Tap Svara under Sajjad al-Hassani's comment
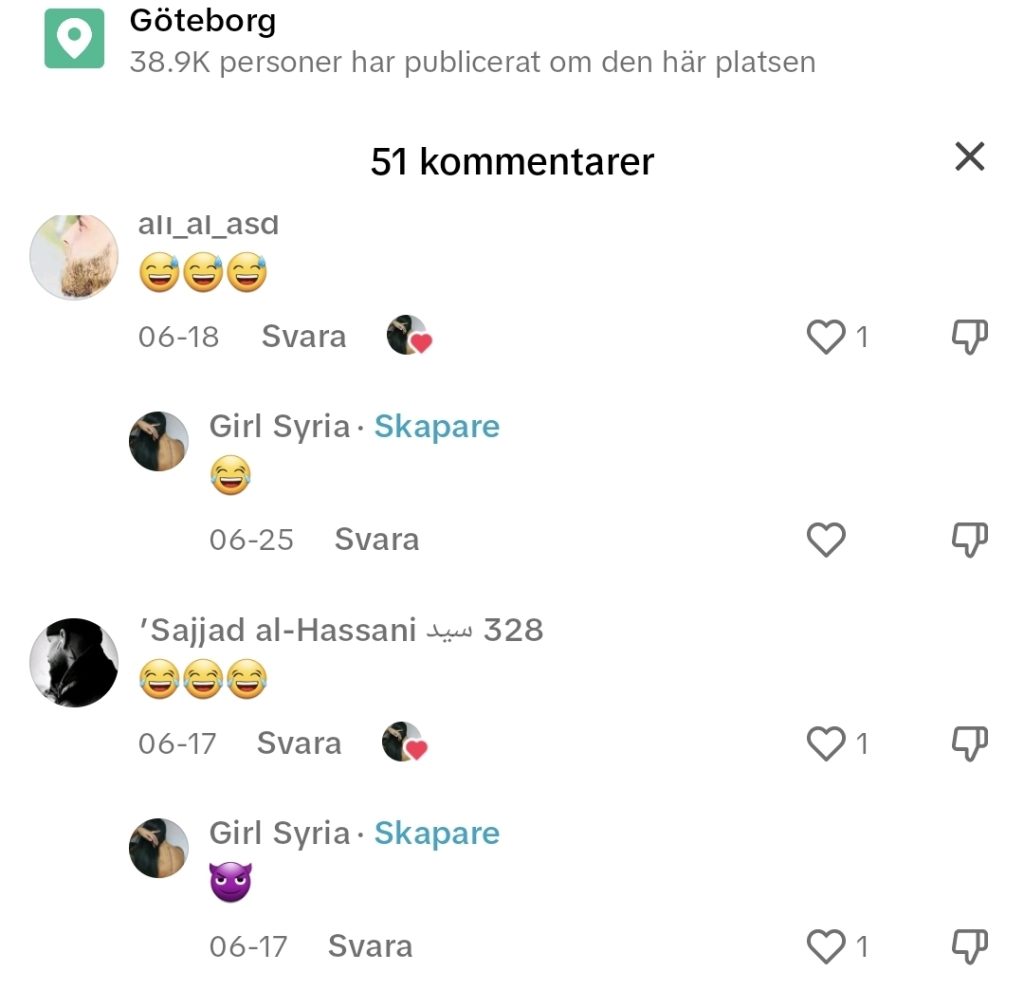1024x990 pixels. [x=299, y=744]
